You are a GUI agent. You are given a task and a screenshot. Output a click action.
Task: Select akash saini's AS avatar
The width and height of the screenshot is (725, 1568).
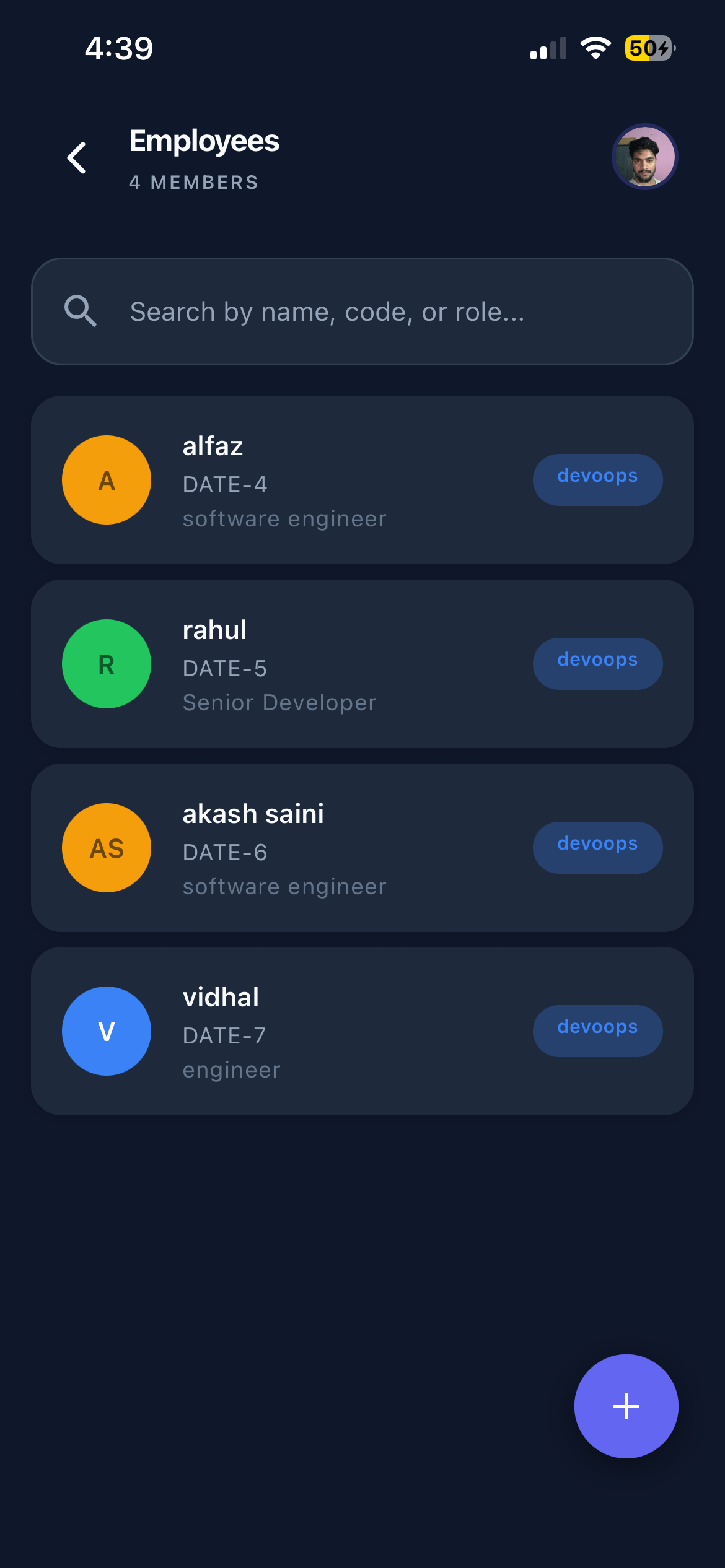[106, 848]
